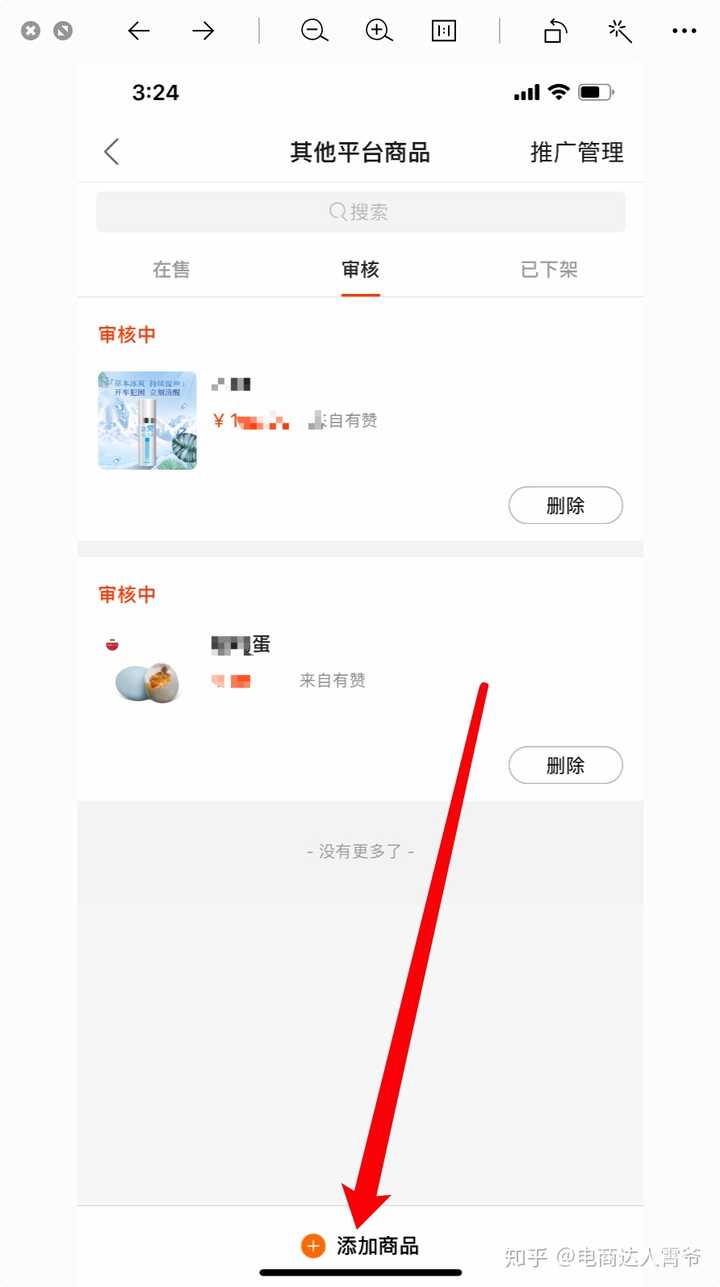The width and height of the screenshot is (720, 1287).
Task: Click the orange plus icon beside 添加商品
Action: [313, 1245]
